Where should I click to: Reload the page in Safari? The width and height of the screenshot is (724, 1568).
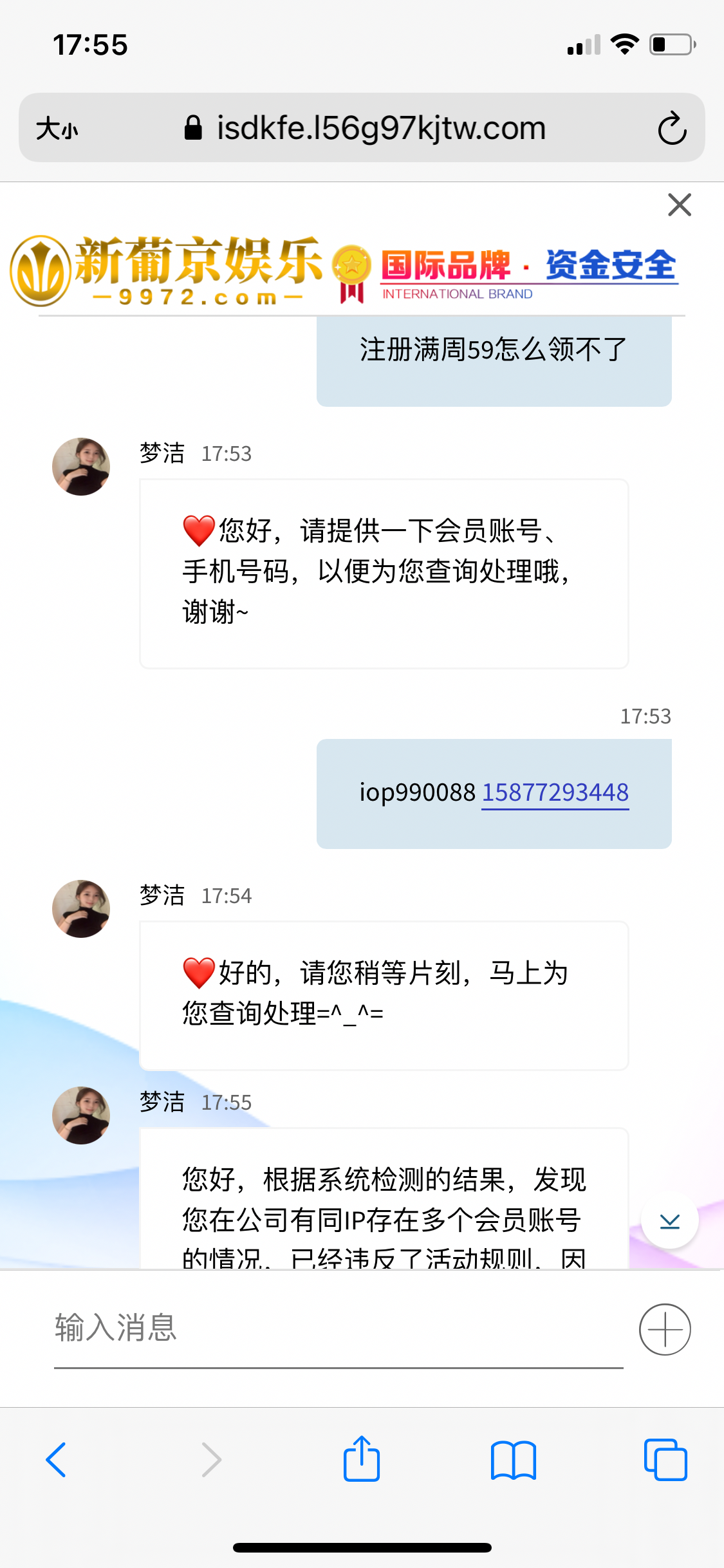coord(672,128)
